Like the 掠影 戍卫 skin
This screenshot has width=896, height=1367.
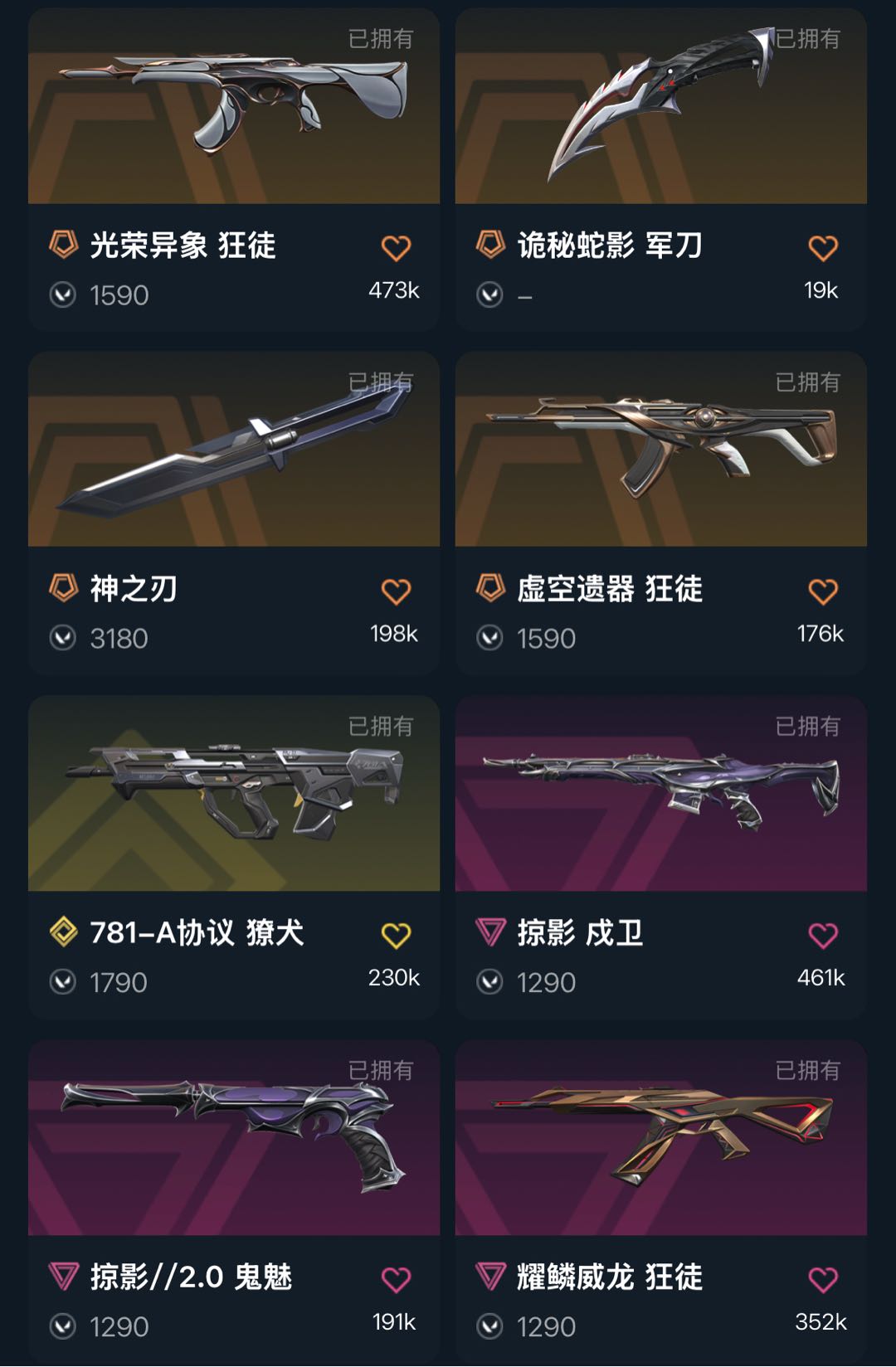click(822, 936)
